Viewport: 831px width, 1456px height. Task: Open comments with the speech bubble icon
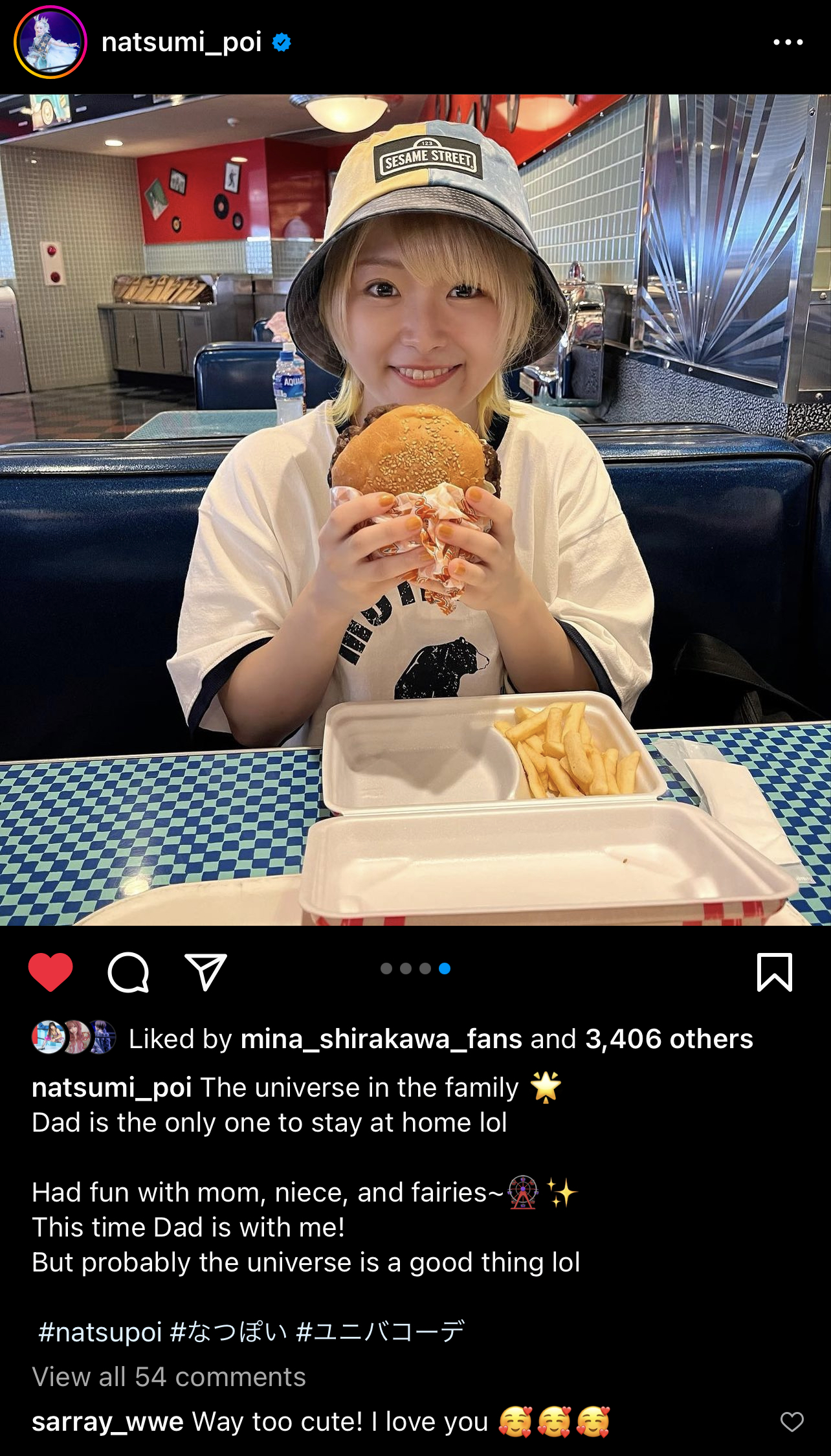point(128,972)
